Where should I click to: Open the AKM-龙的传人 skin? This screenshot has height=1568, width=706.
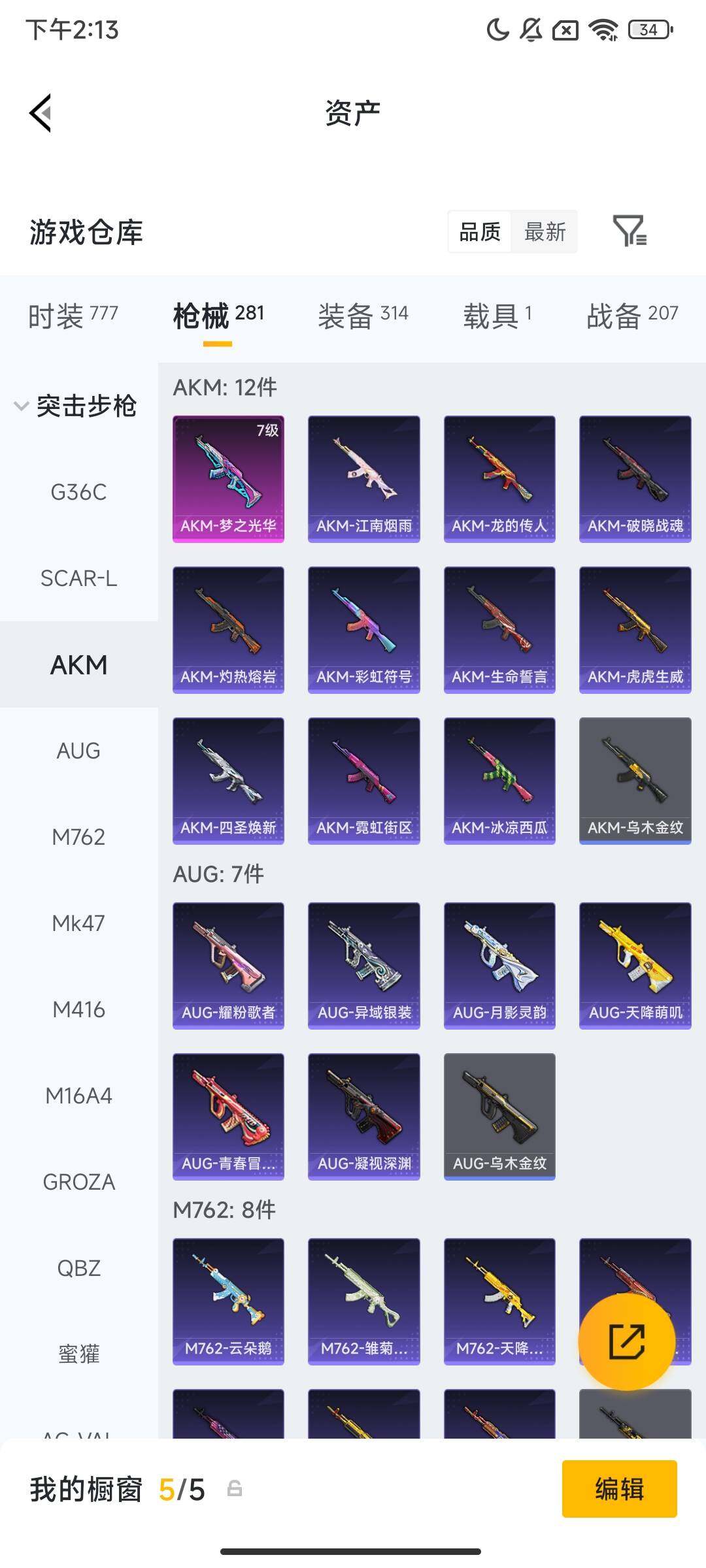(x=499, y=479)
